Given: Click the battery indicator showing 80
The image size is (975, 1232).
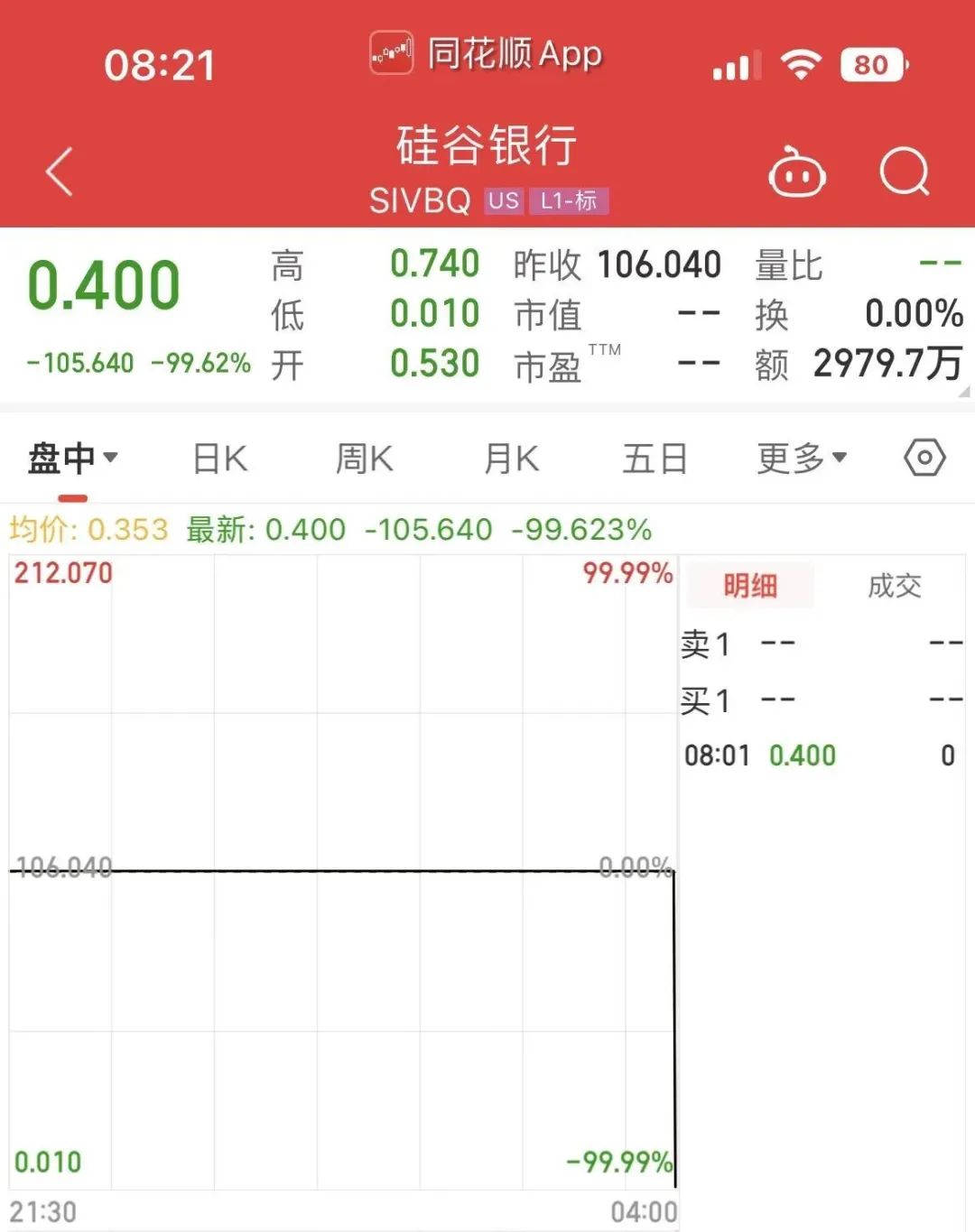Looking at the screenshot, I should coord(870,65).
